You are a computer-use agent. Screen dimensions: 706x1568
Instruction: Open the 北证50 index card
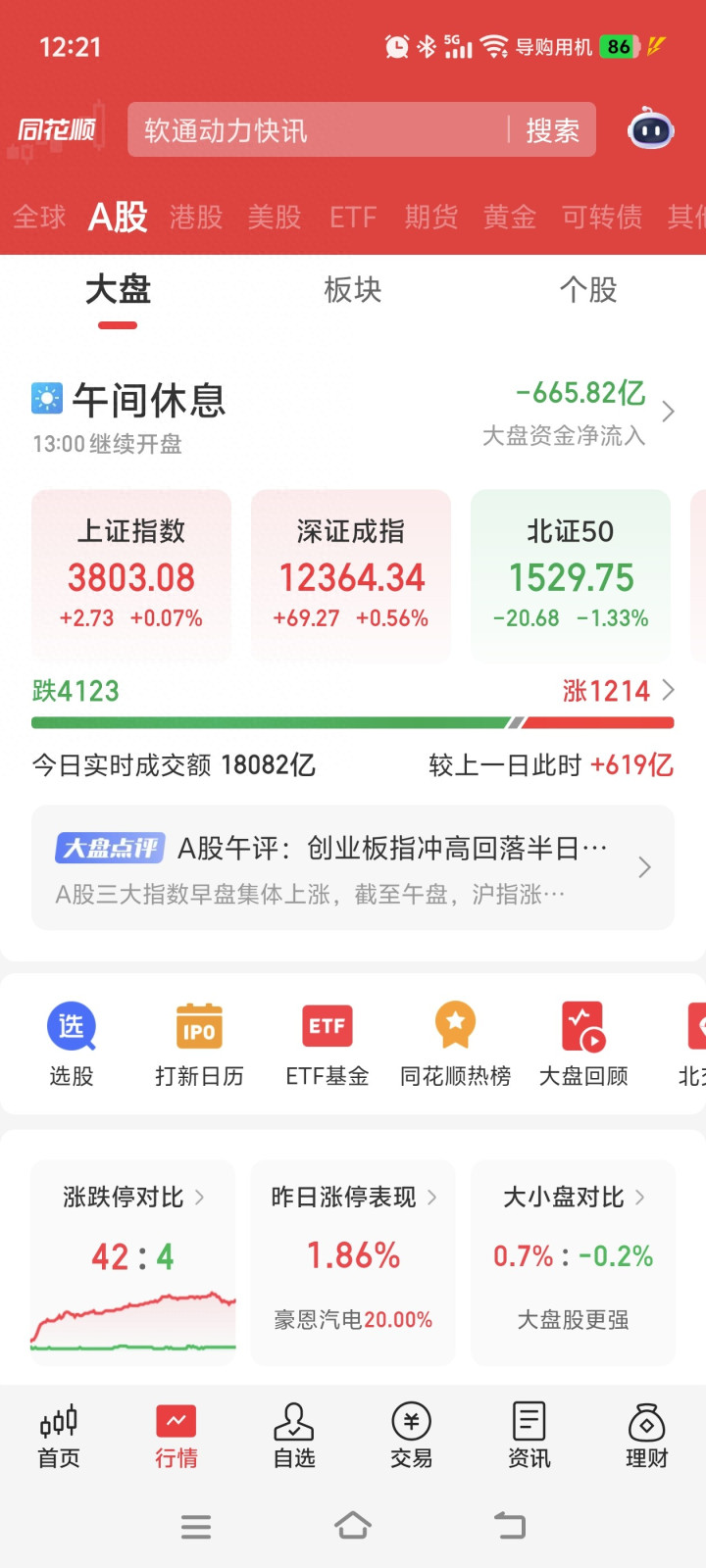point(571,575)
